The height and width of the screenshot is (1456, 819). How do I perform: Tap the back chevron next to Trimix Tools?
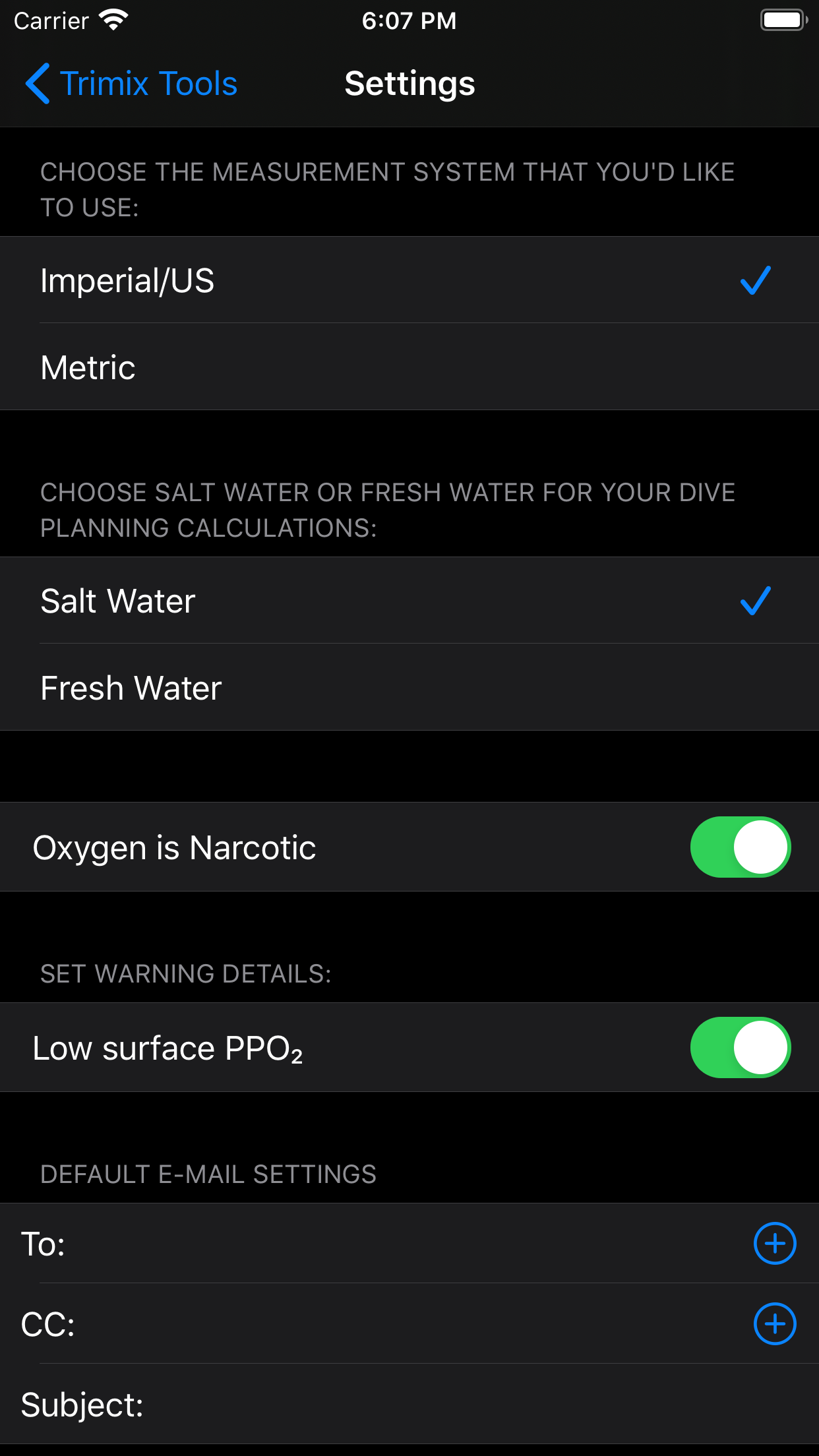tap(38, 84)
